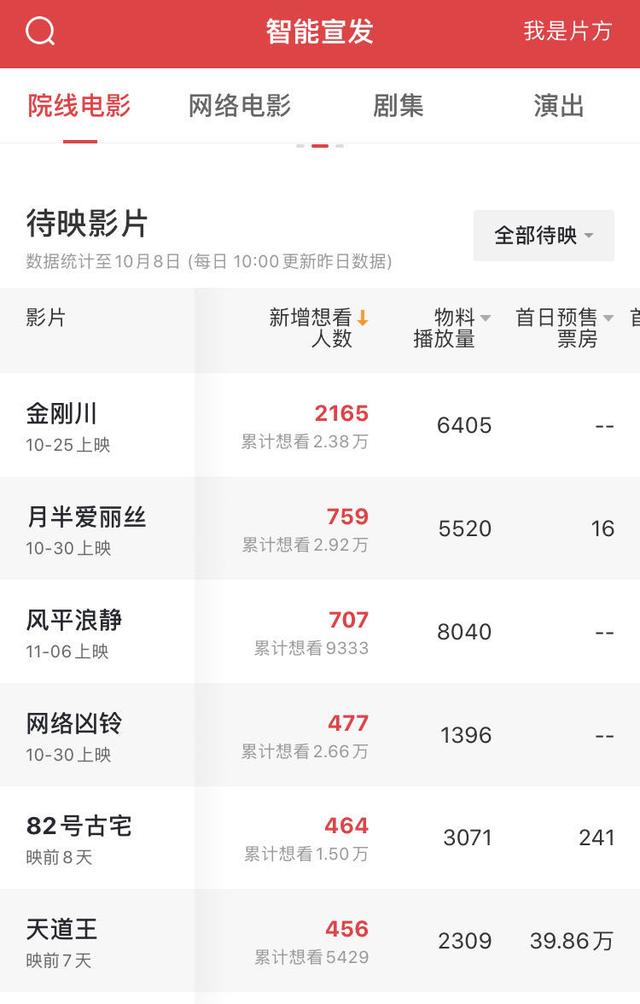Switch to the 剧集 tab
Image resolution: width=640 pixels, height=1004 pixels.
pos(398,106)
